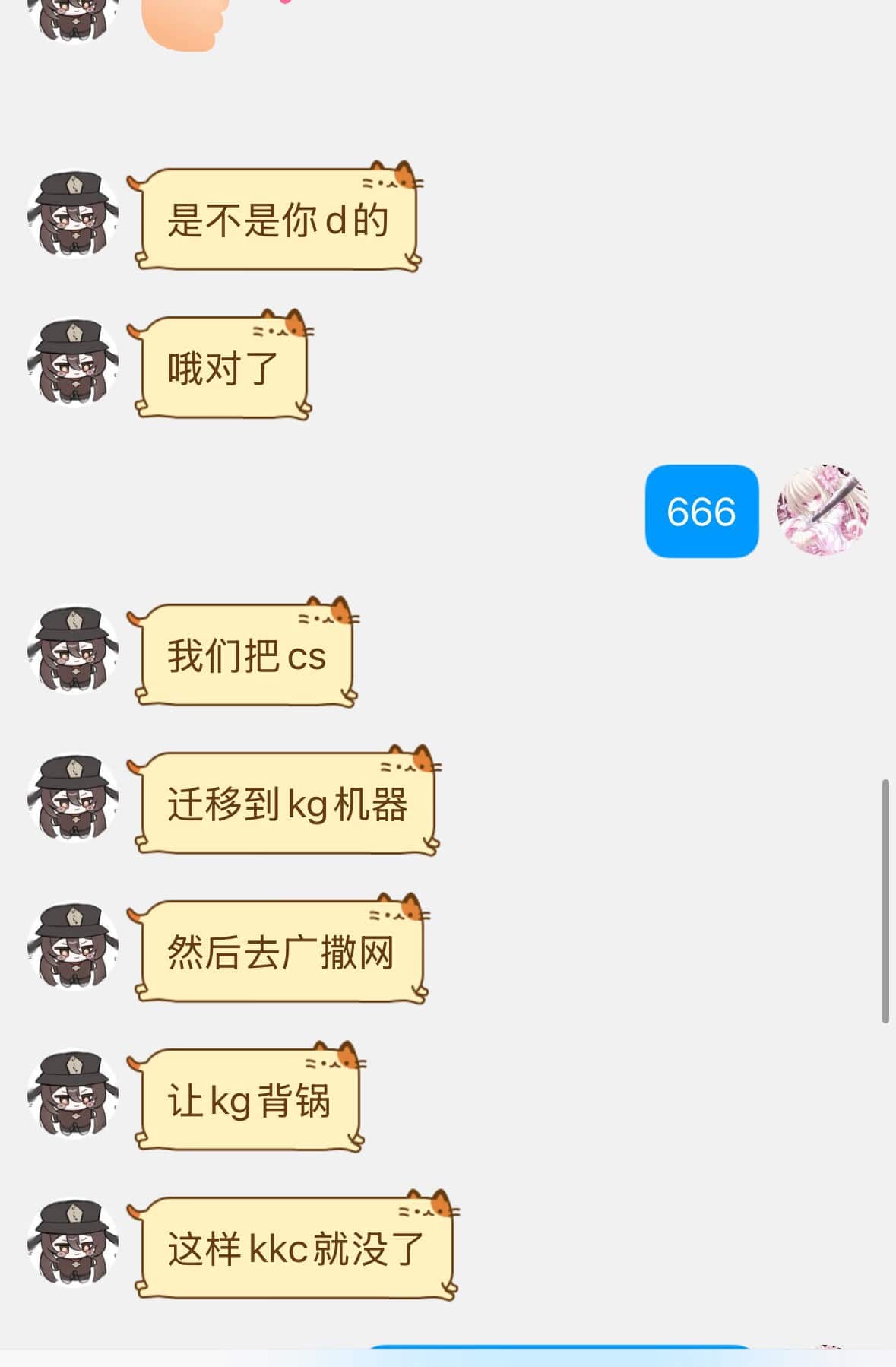
Task: Tap avatar next to '迁移到kg机器' message
Action: point(73,798)
